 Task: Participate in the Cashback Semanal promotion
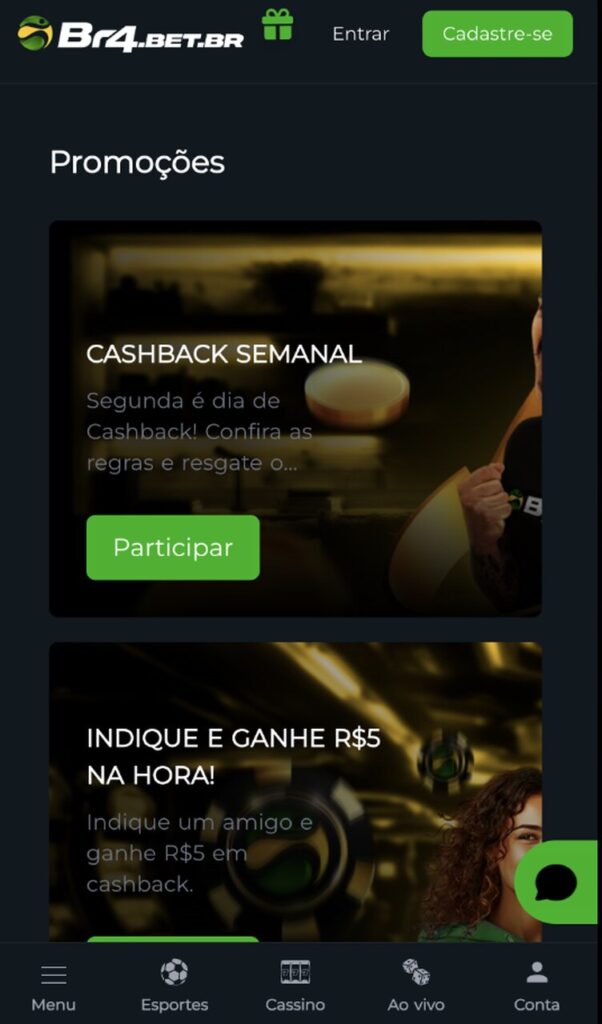(173, 547)
